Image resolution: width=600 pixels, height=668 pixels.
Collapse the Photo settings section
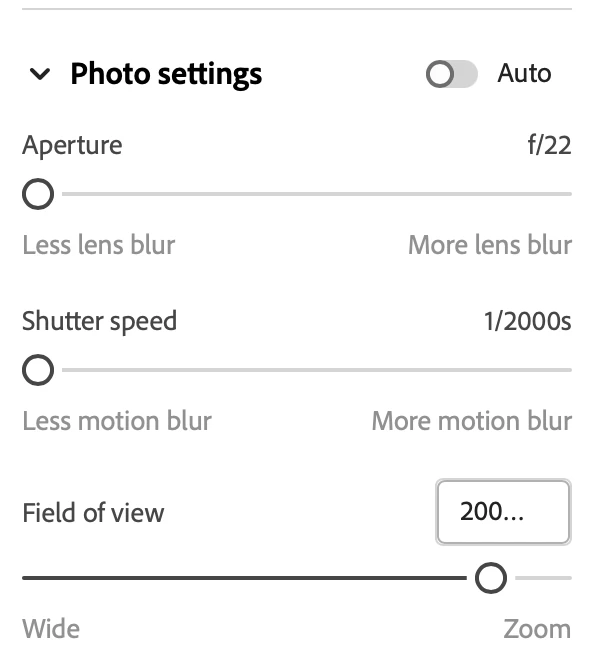[40, 74]
